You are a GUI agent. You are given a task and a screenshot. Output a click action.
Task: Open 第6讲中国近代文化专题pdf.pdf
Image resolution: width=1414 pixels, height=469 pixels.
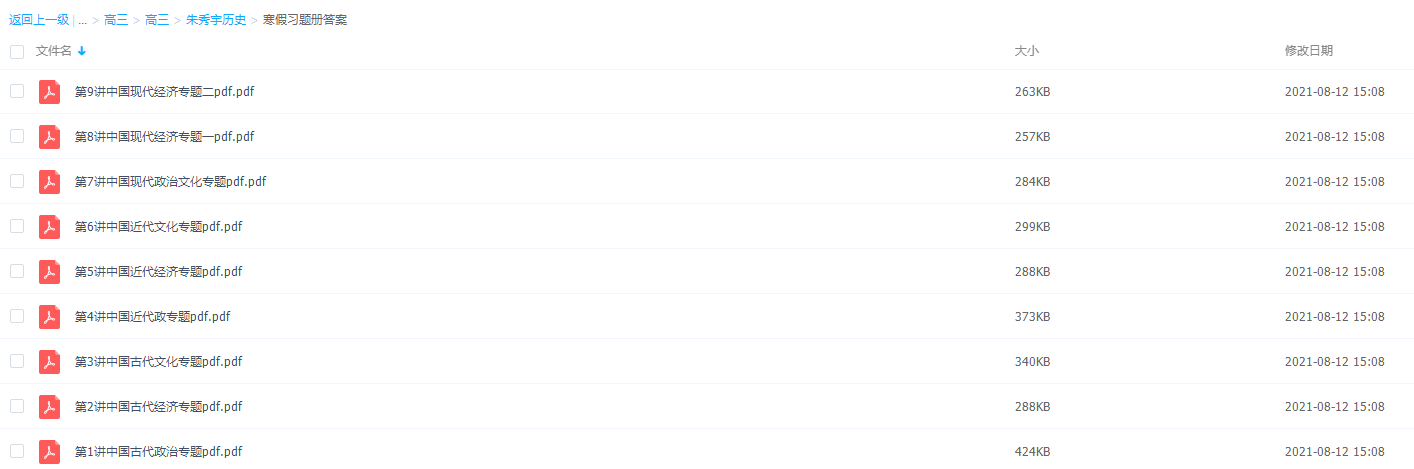(158, 227)
